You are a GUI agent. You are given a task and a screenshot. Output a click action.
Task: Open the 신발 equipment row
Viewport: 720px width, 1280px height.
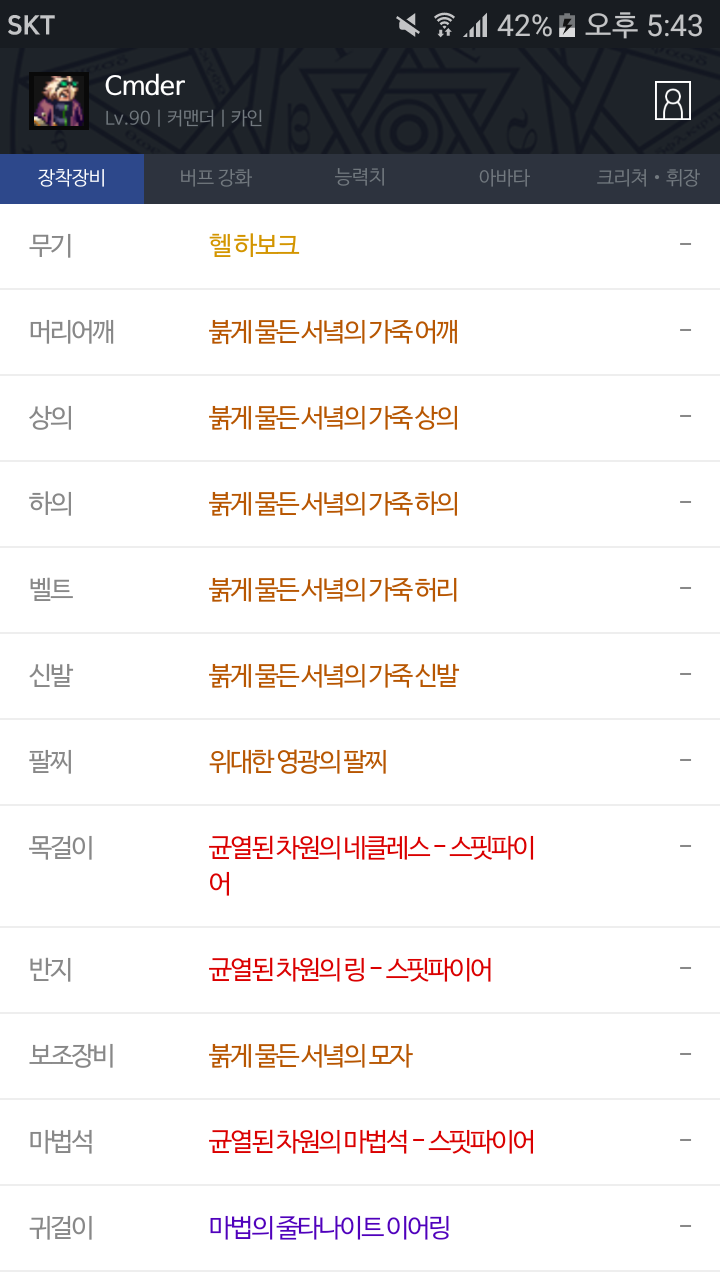click(360, 676)
